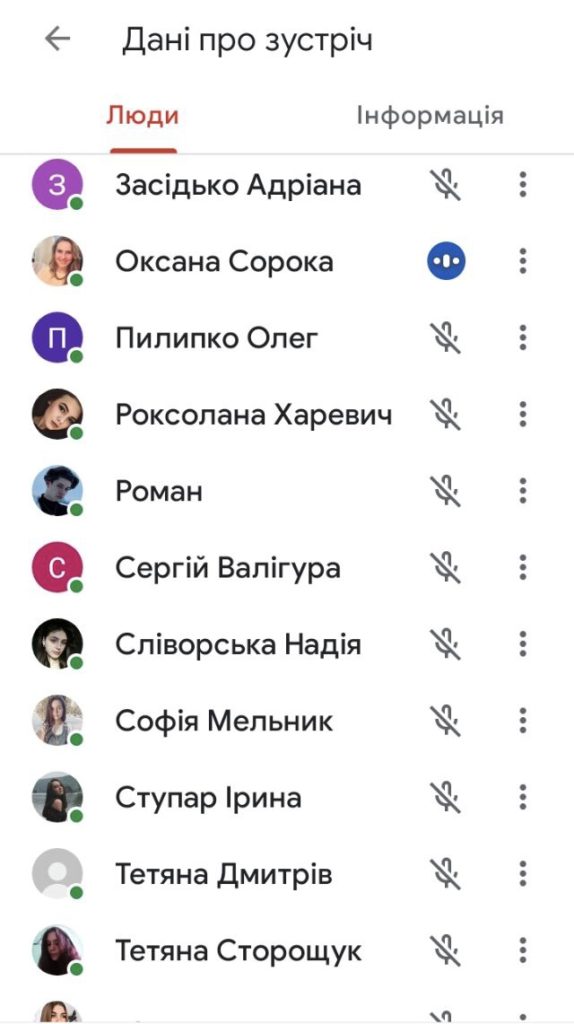The height and width of the screenshot is (1024, 574).
Task: Switch to the Інформація tab
Action: (x=430, y=116)
